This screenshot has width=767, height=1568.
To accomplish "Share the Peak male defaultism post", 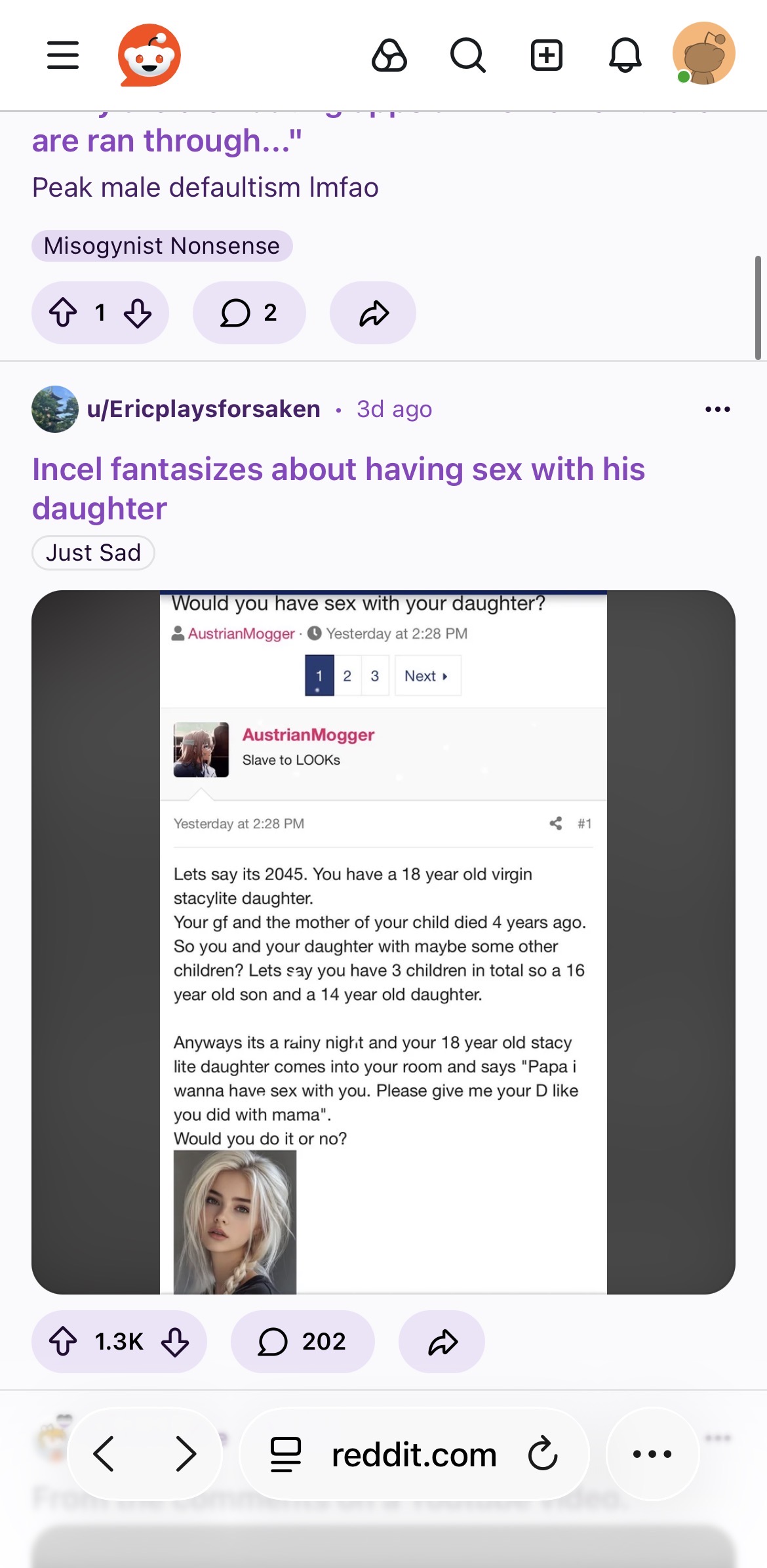I will (x=373, y=313).
